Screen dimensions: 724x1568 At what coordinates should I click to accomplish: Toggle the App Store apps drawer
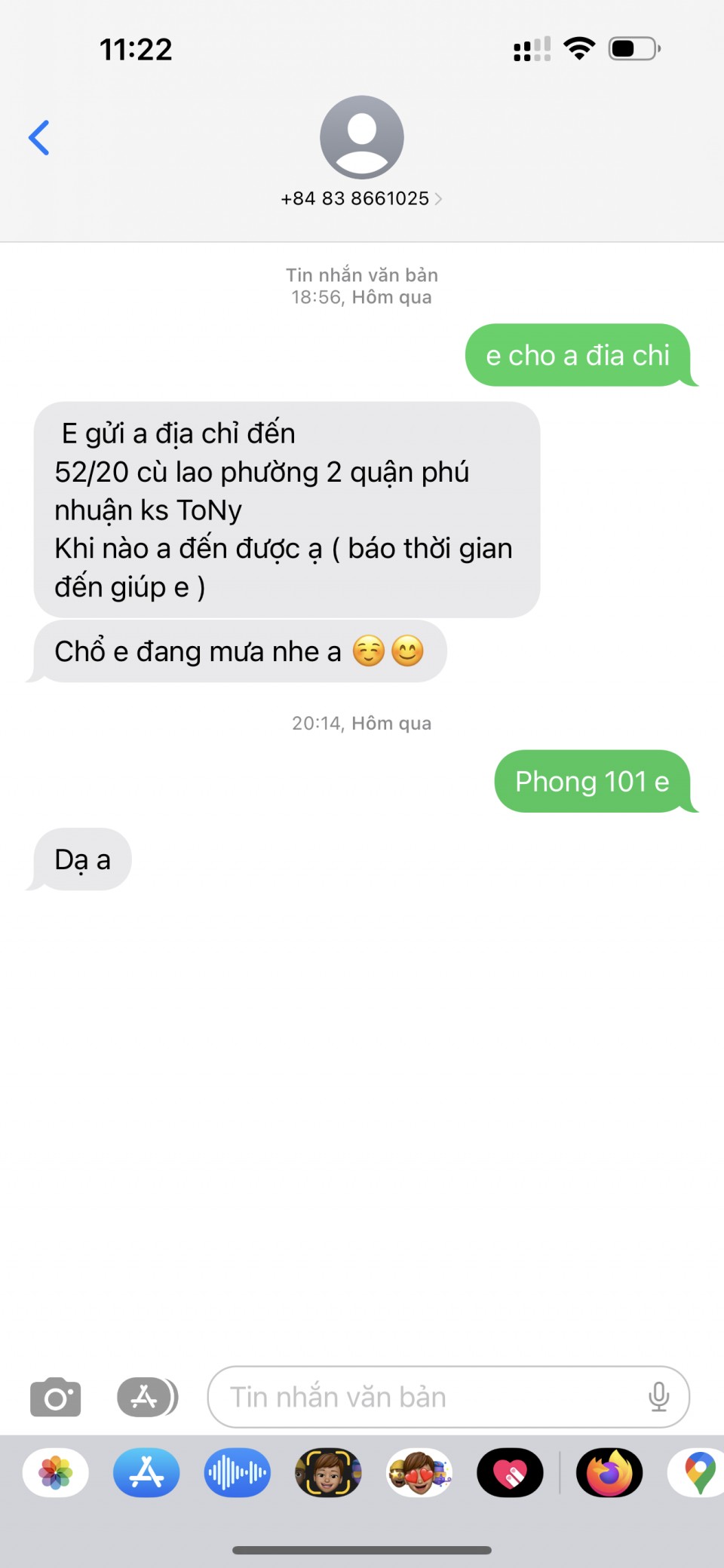click(147, 1397)
